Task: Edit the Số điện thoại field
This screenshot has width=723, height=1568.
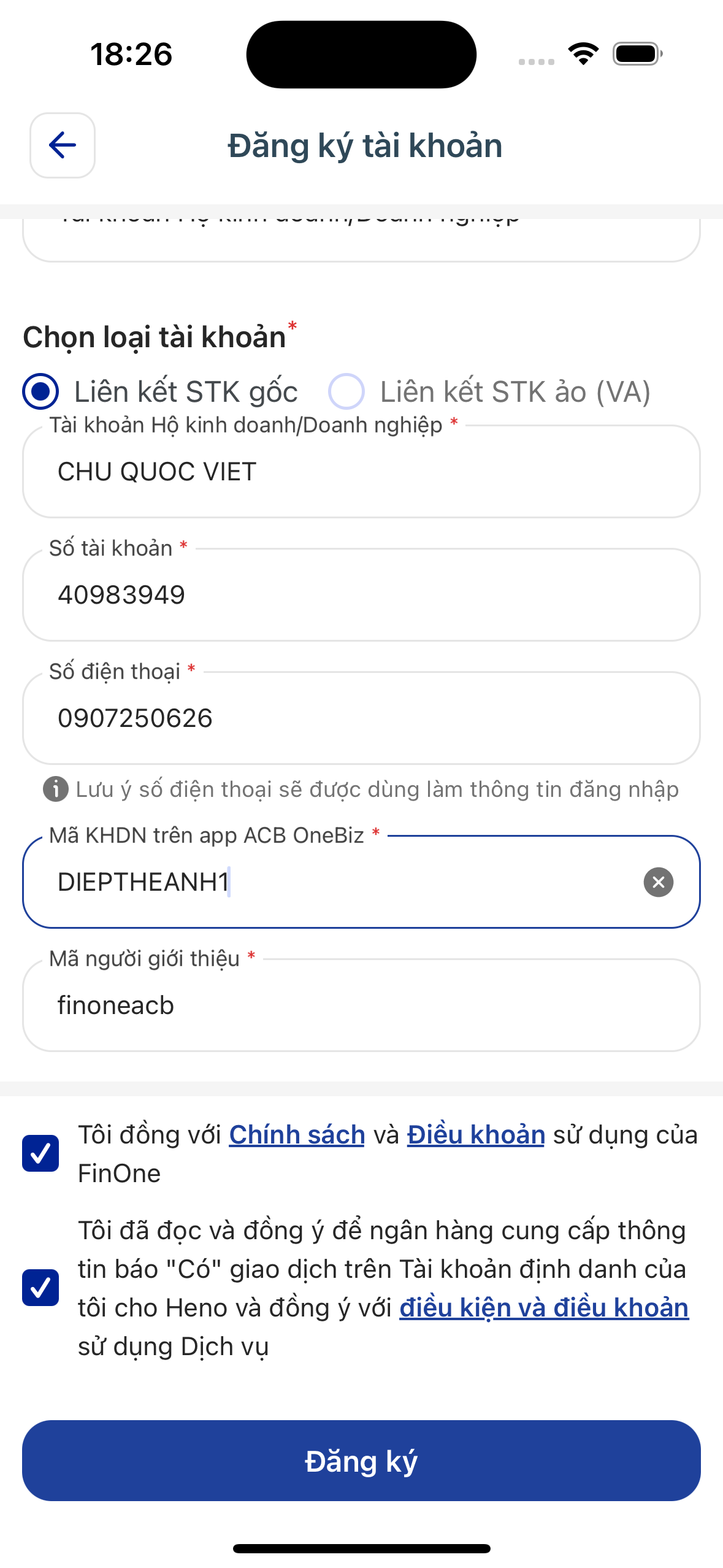Action: point(361,718)
